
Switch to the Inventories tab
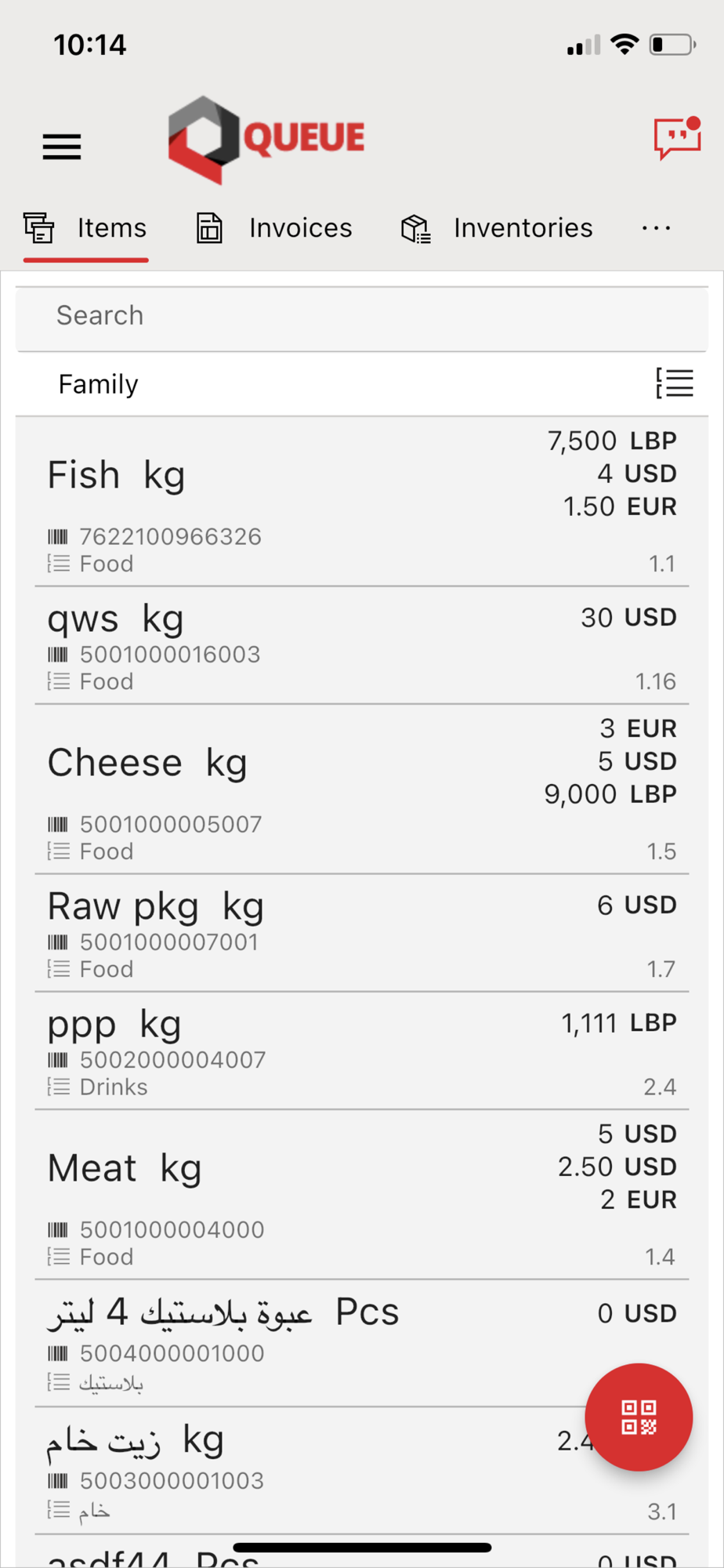click(x=497, y=228)
